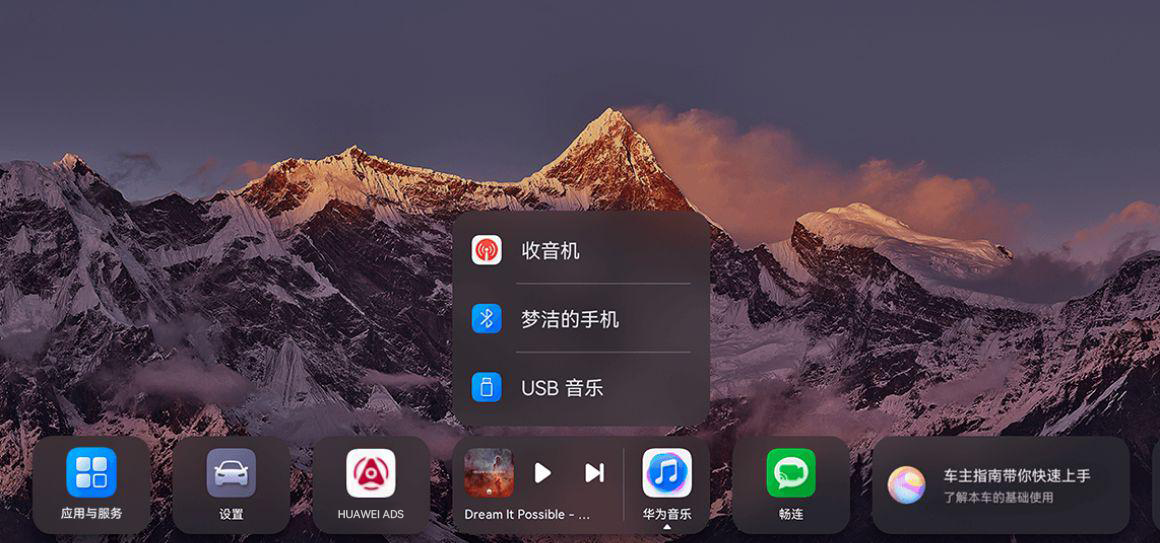
Task: Tap the 华为音乐 source icon
Action: point(667,473)
